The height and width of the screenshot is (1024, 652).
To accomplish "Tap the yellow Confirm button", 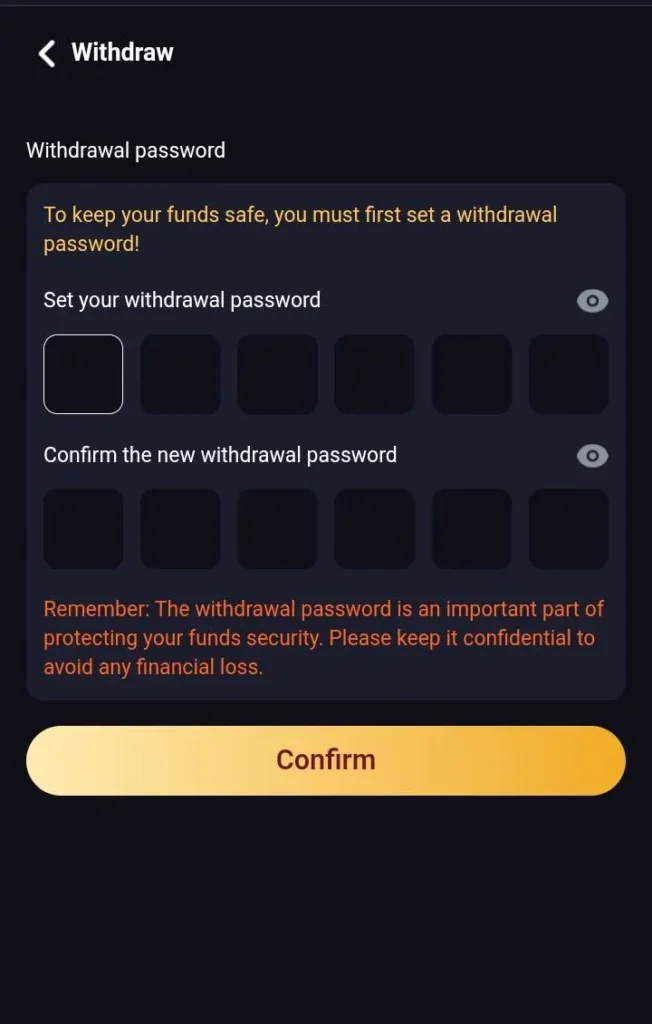I will tap(326, 760).
